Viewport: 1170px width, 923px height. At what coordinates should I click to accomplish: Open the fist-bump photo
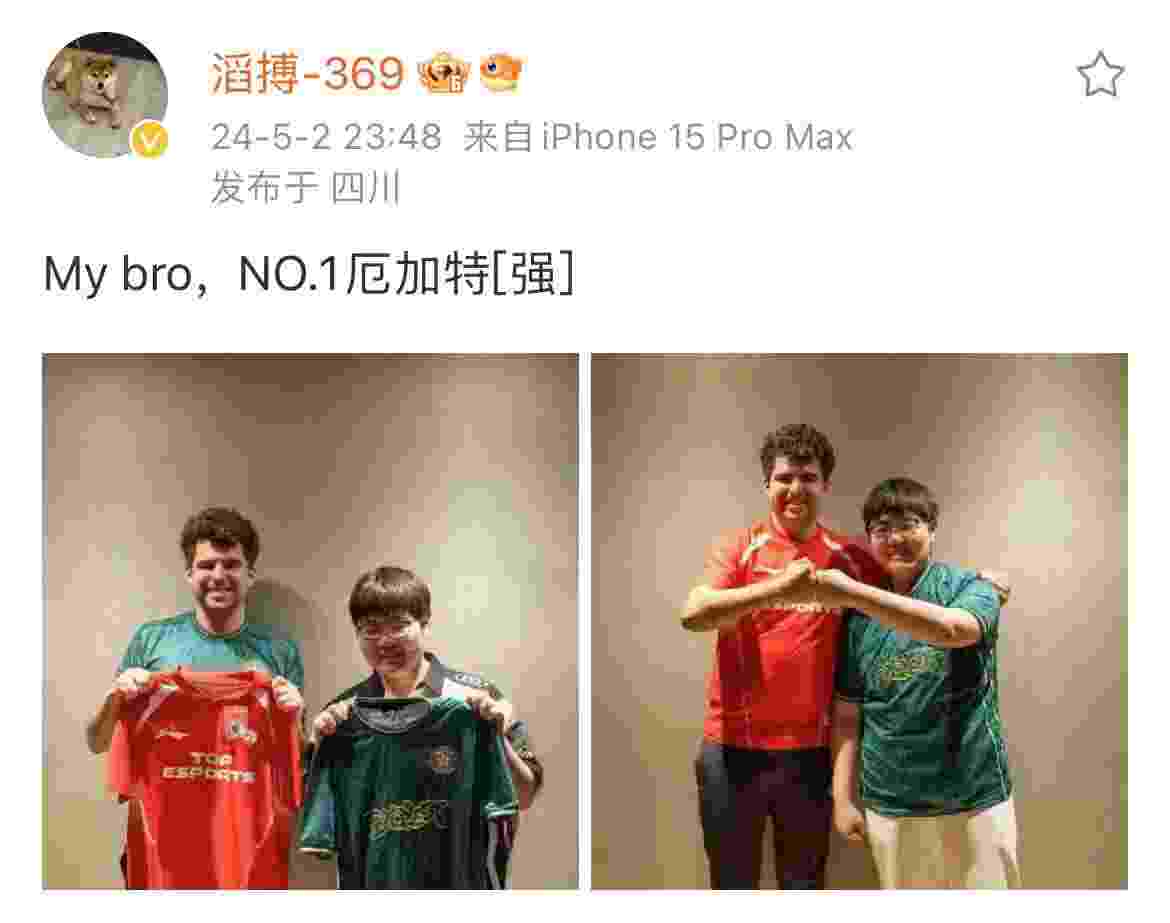(x=858, y=621)
